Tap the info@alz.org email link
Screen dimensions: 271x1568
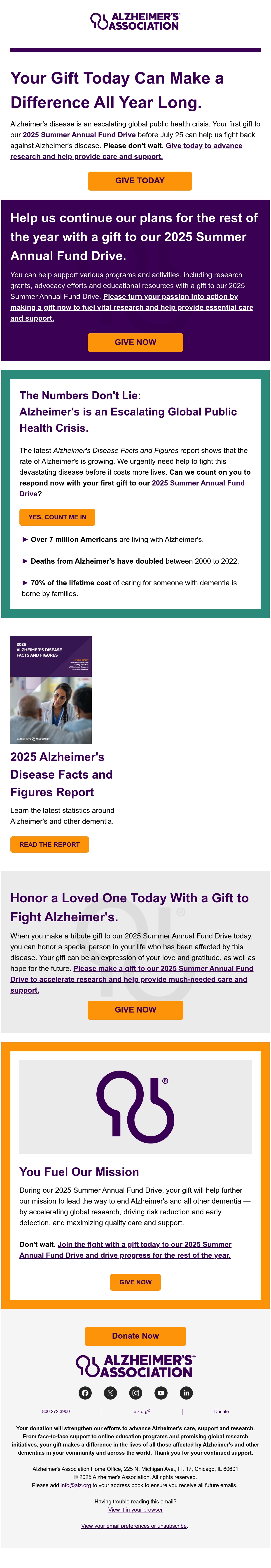point(75,1485)
